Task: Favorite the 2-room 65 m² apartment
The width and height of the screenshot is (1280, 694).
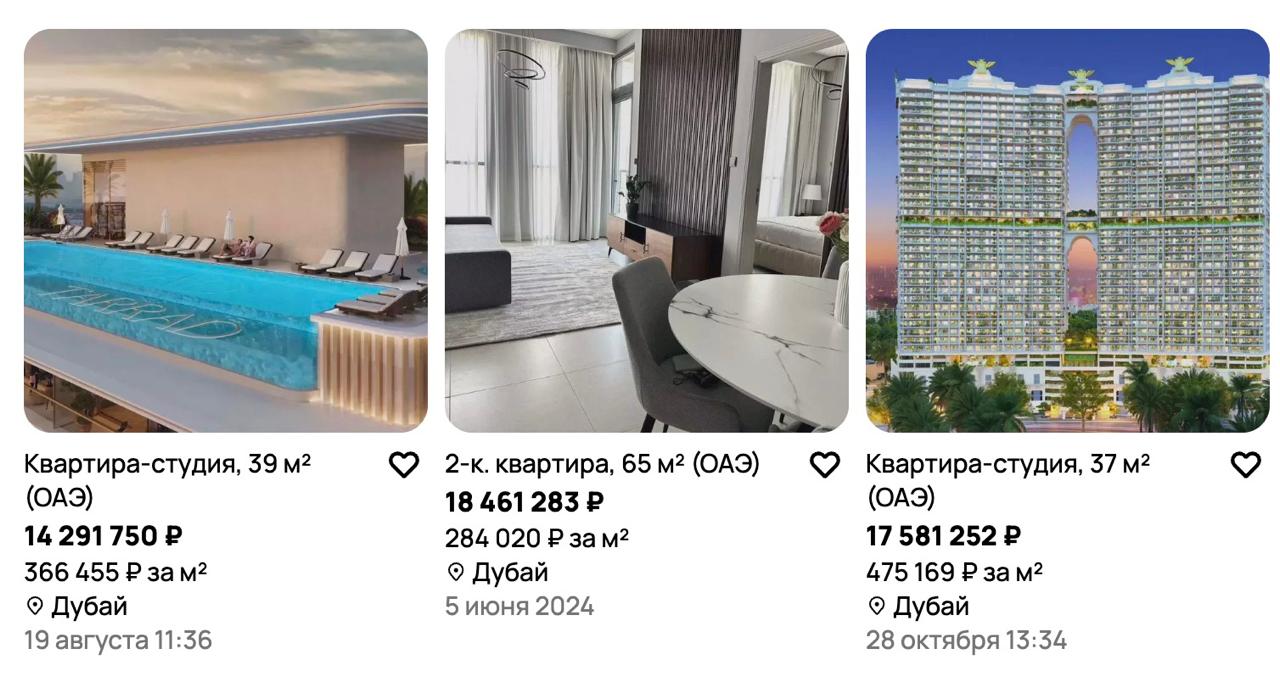Action: [x=824, y=465]
